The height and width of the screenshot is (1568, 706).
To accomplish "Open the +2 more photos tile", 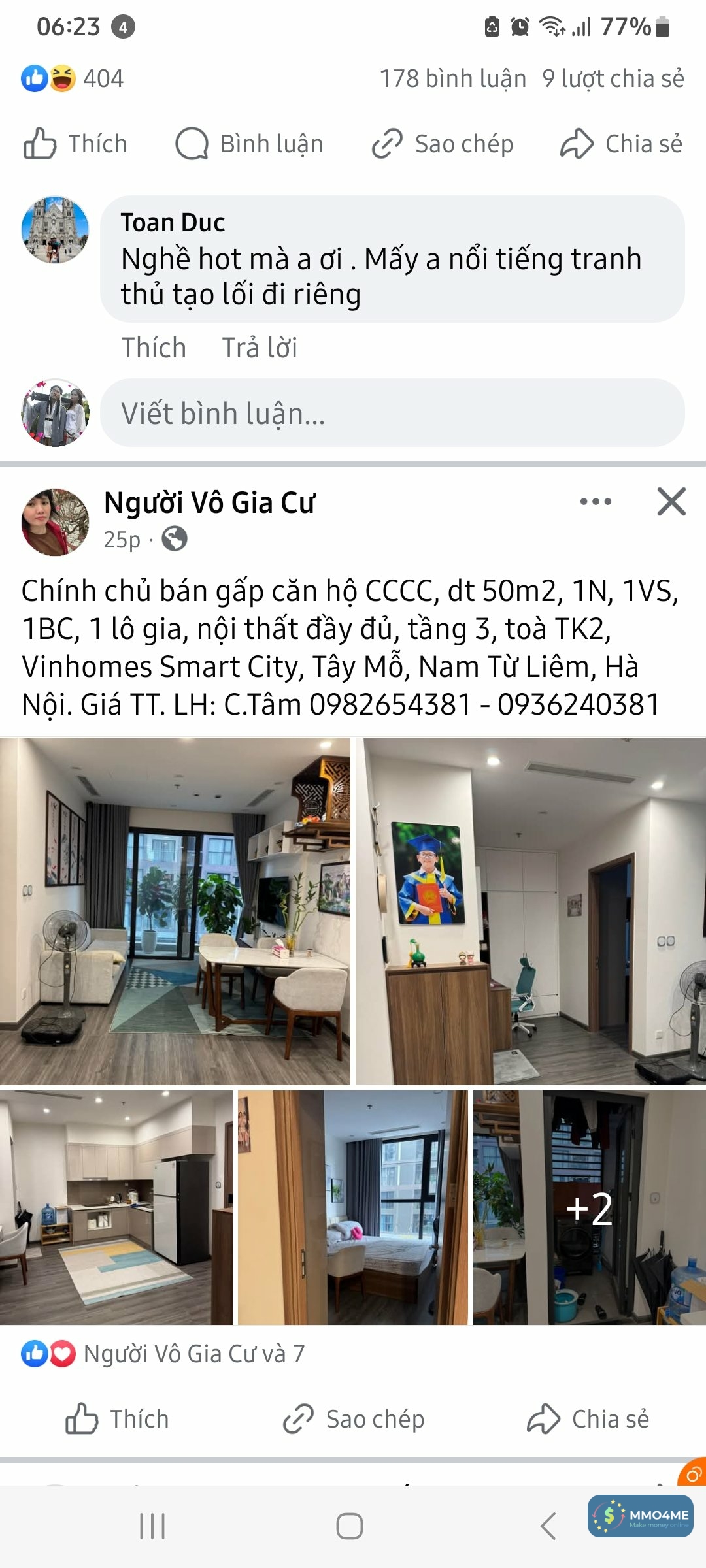I will click(x=589, y=1207).
